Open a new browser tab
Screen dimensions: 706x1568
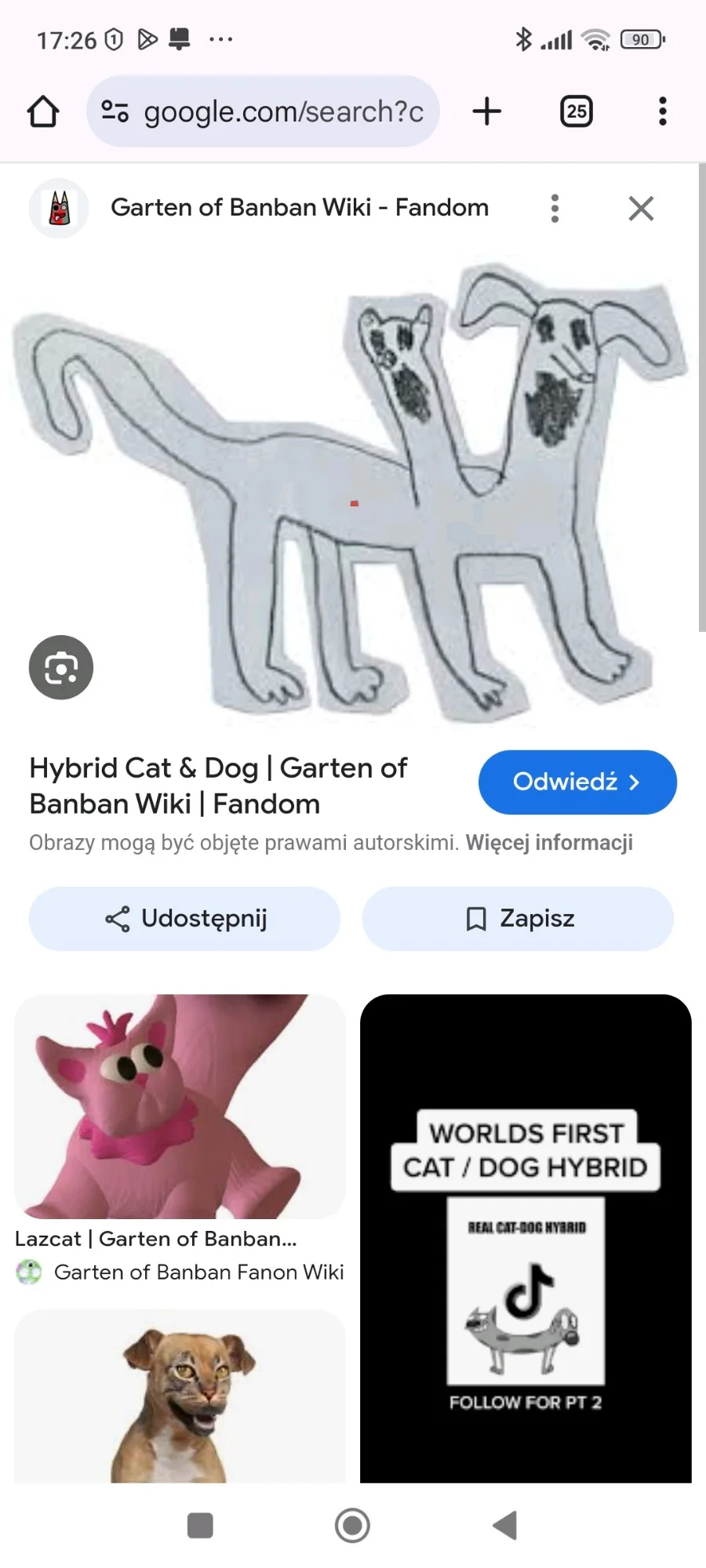[487, 111]
